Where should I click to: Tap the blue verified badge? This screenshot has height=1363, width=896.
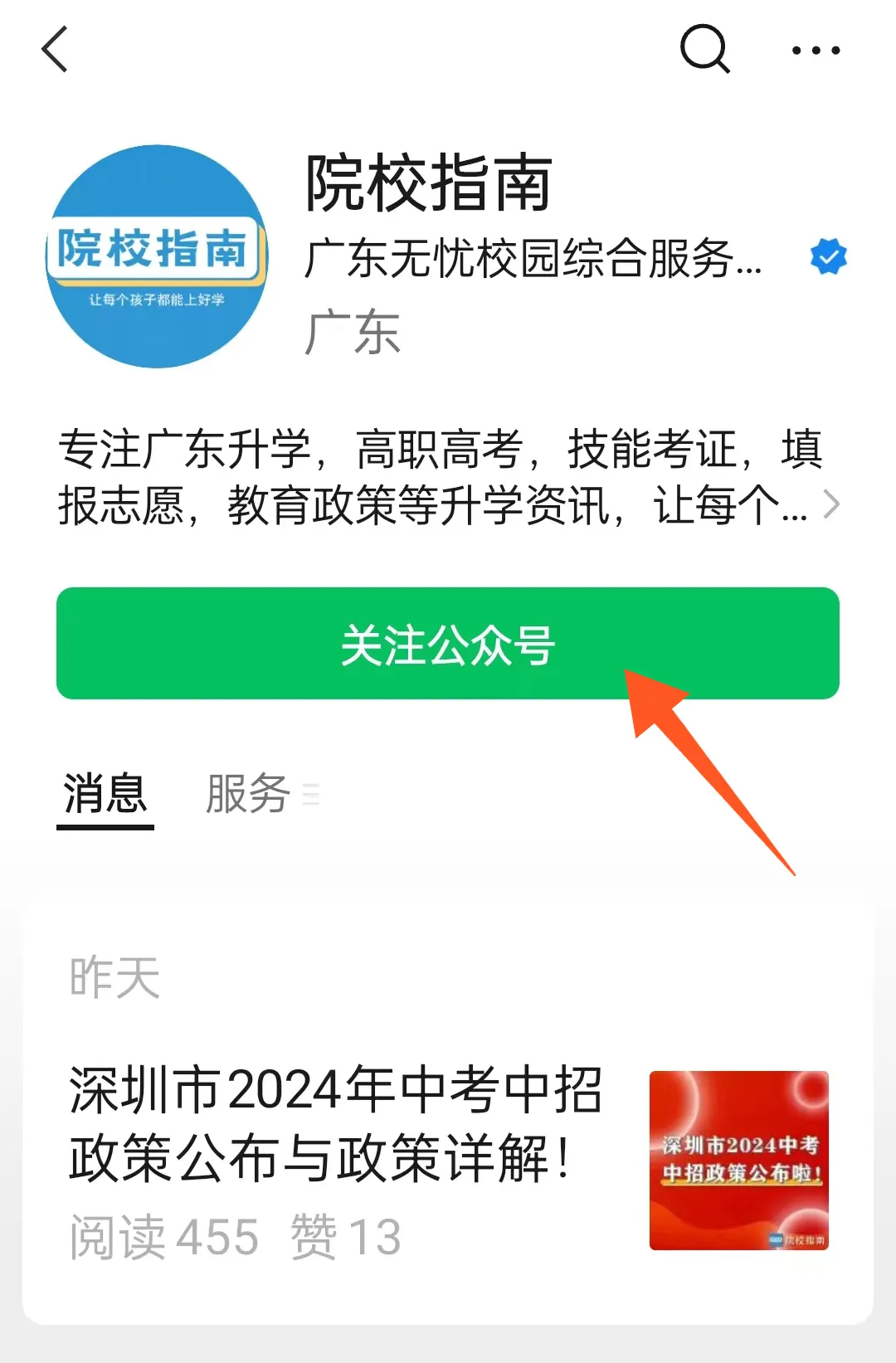pyautogui.click(x=827, y=257)
